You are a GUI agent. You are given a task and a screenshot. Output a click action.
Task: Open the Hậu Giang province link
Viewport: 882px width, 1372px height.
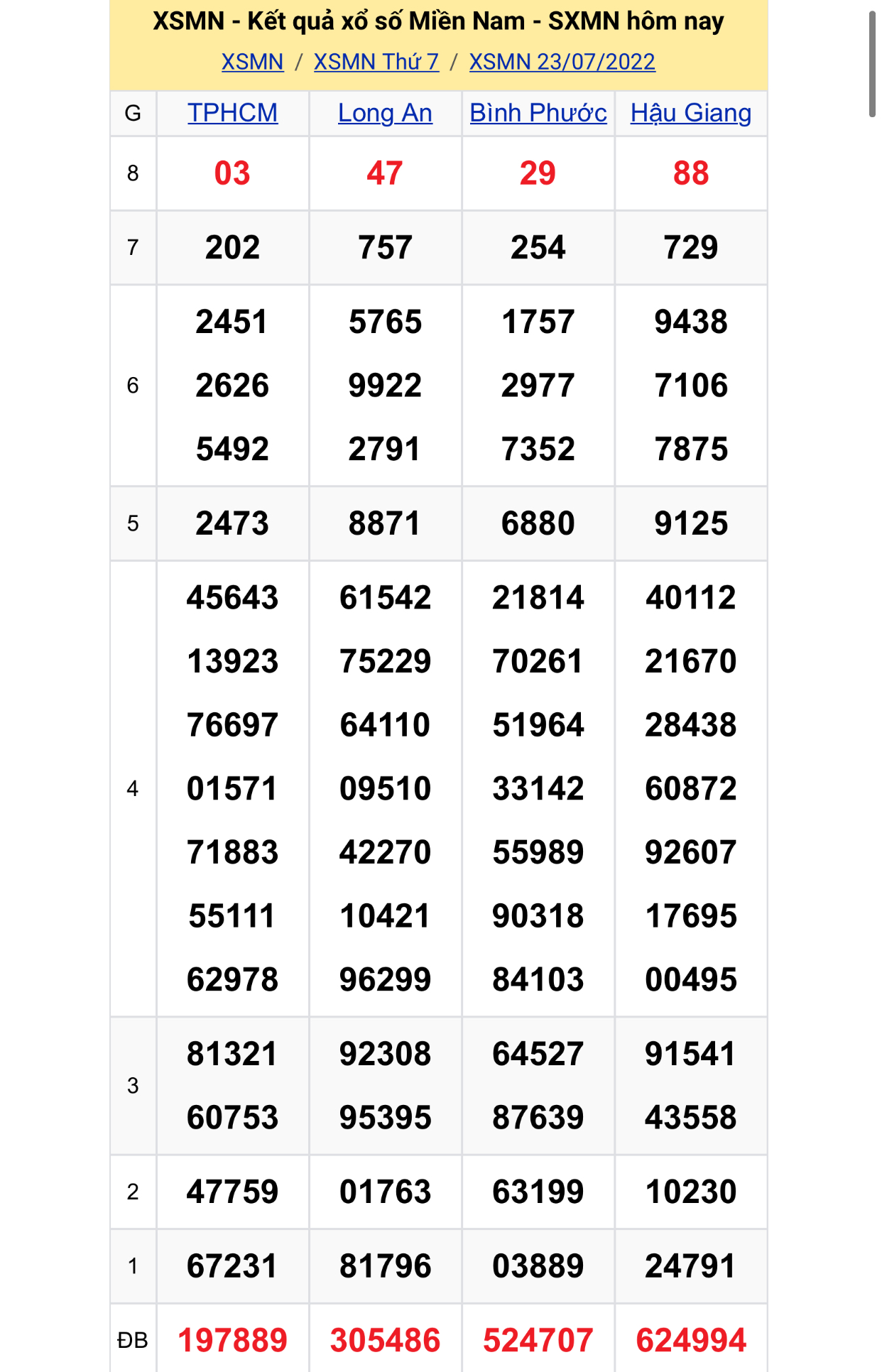[690, 113]
